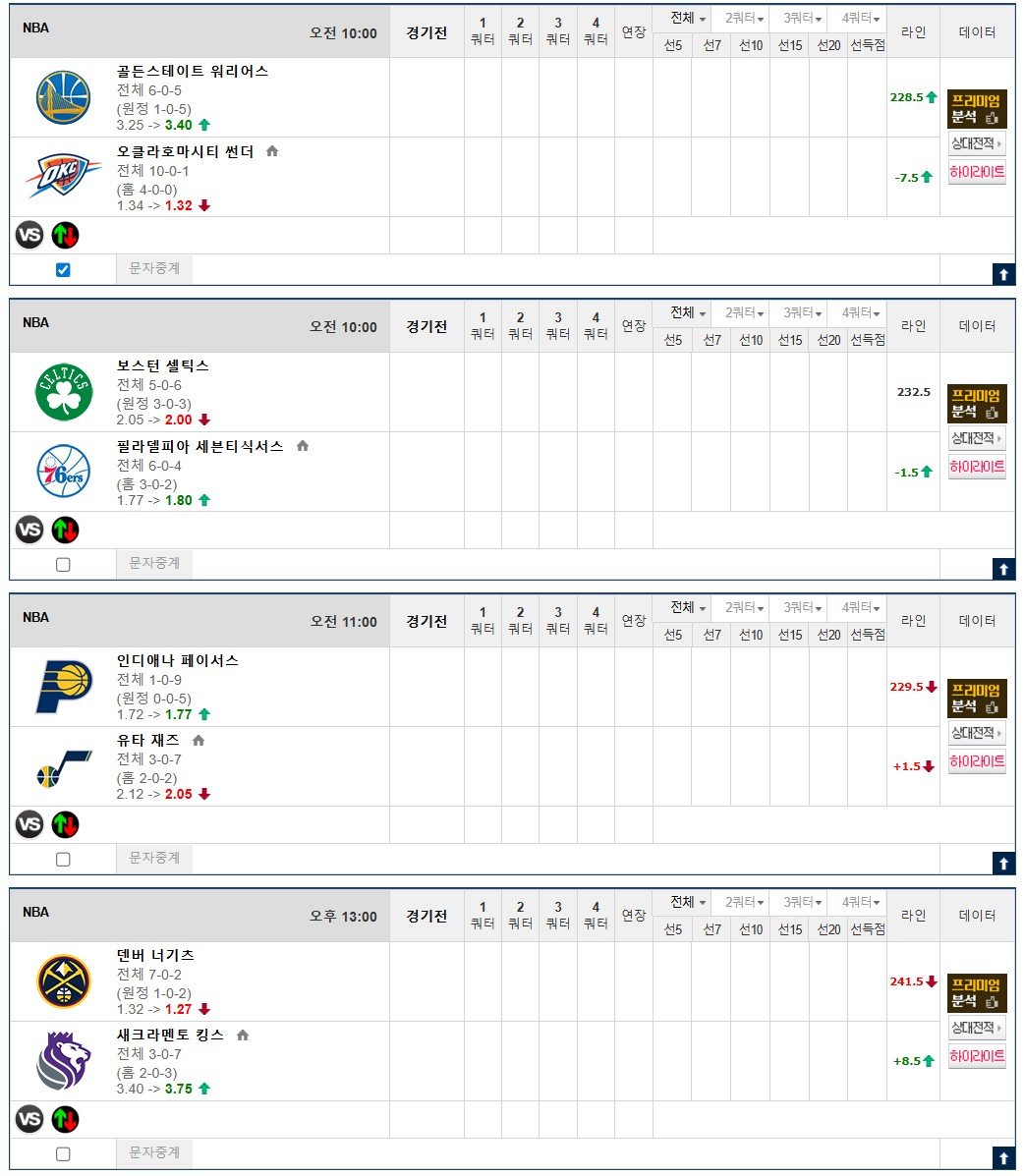Expand the 전체 dropdown in Warriors game
Viewport: 1024px width, 1176px height.
coord(688,19)
